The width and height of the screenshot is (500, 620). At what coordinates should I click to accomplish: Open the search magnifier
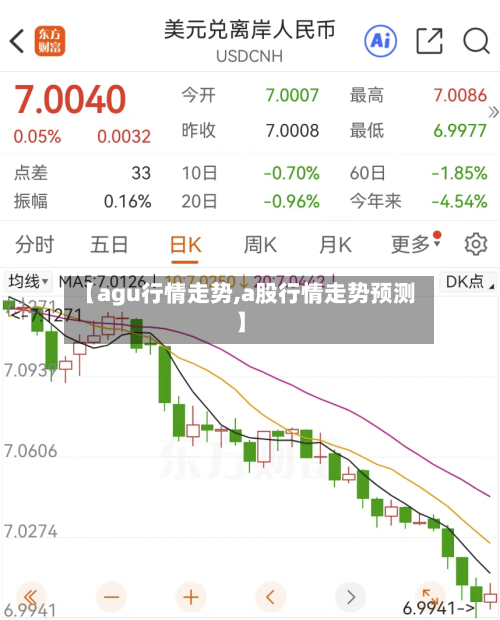point(476,41)
